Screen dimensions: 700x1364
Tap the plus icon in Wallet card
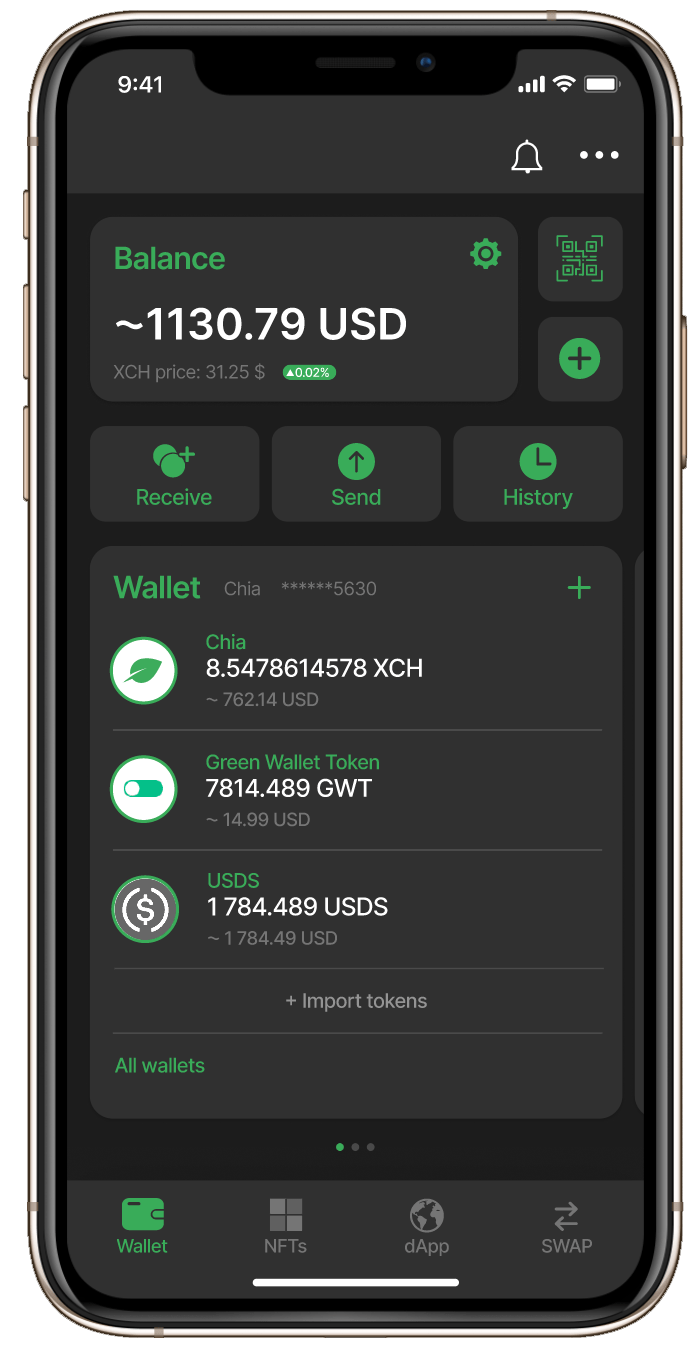pyautogui.click(x=579, y=588)
